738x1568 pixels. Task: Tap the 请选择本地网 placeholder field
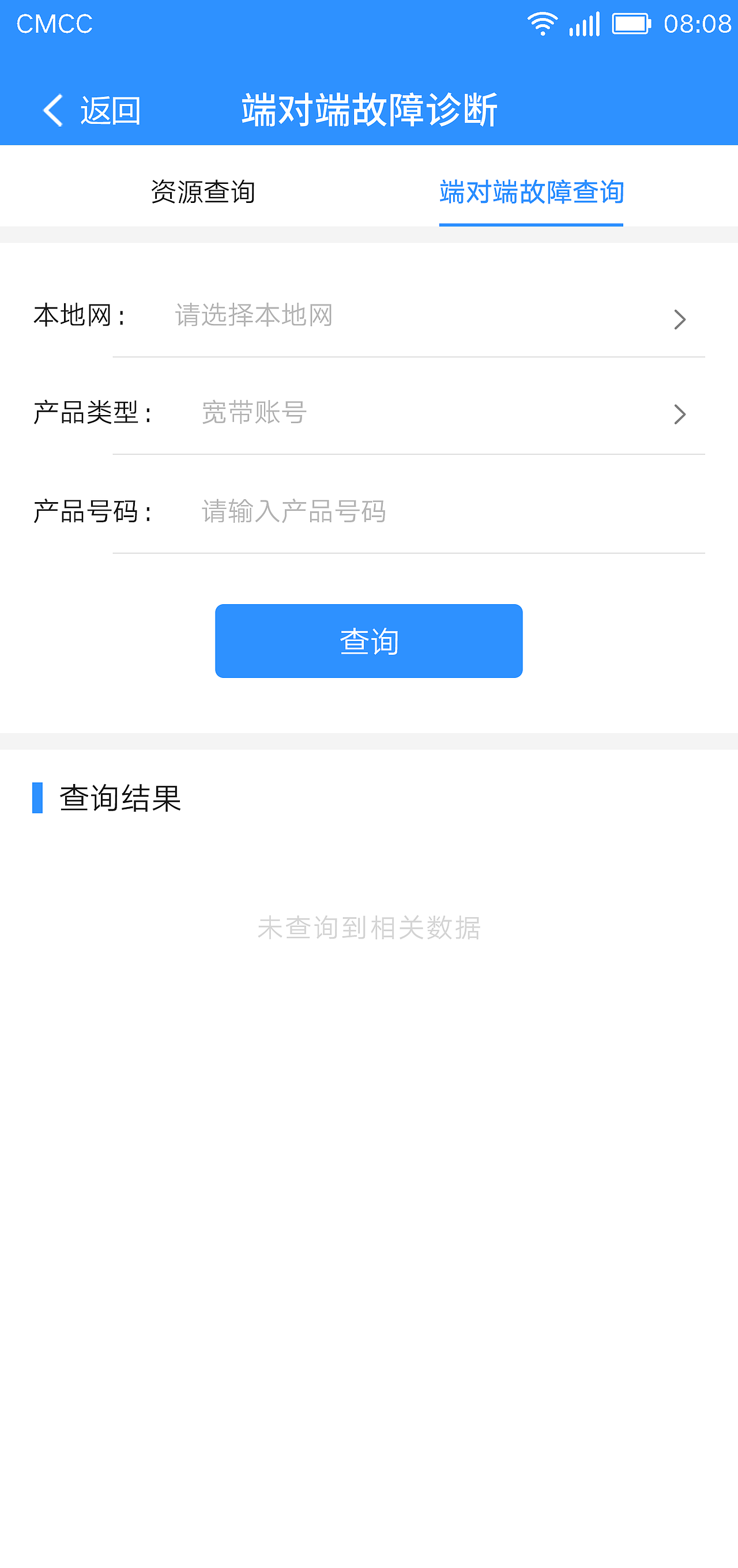[252, 317]
